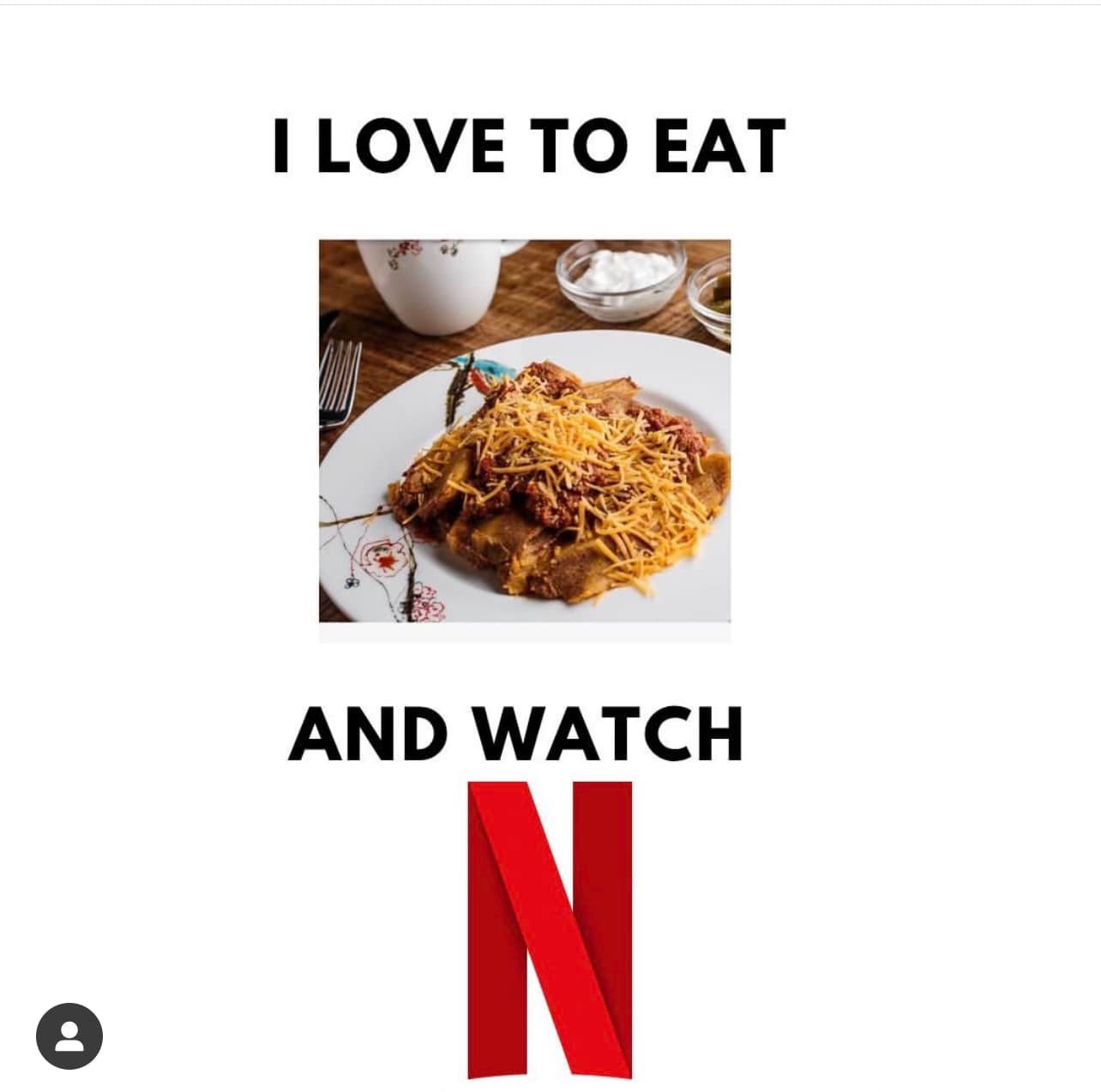Show tagged people on this photo
This screenshot has width=1101, height=1092.
(69, 1035)
